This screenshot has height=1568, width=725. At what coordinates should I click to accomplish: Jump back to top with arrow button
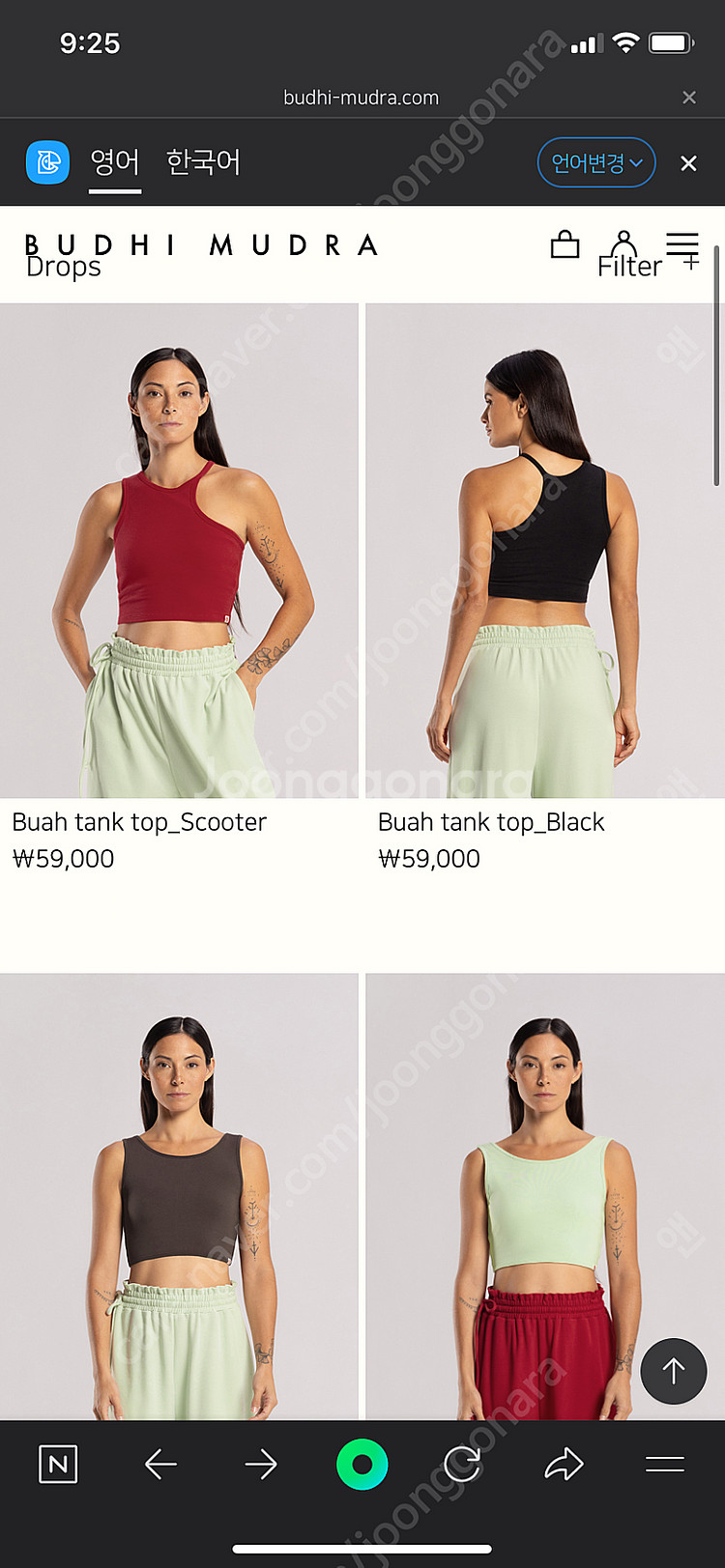point(674,1370)
